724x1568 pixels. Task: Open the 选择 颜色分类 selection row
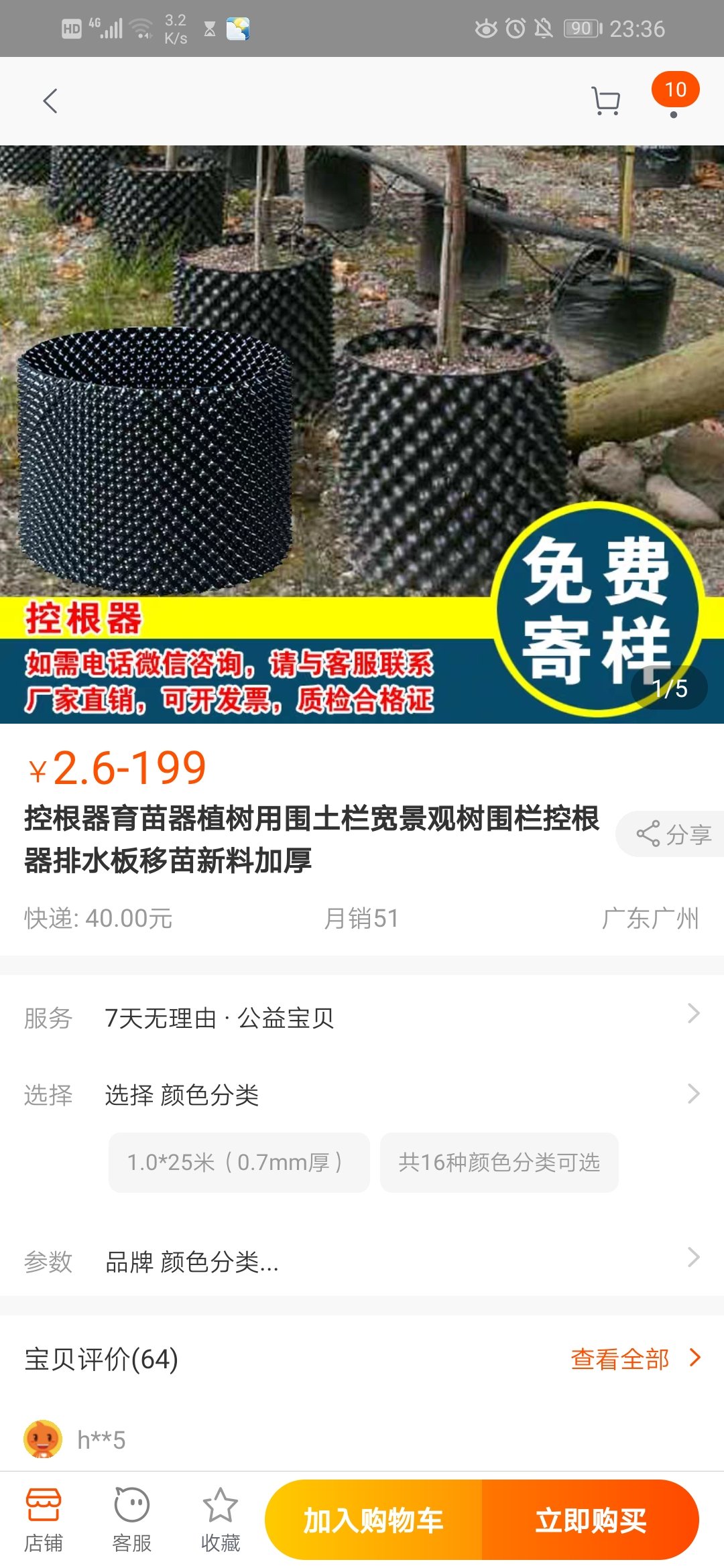tap(362, 1094)
